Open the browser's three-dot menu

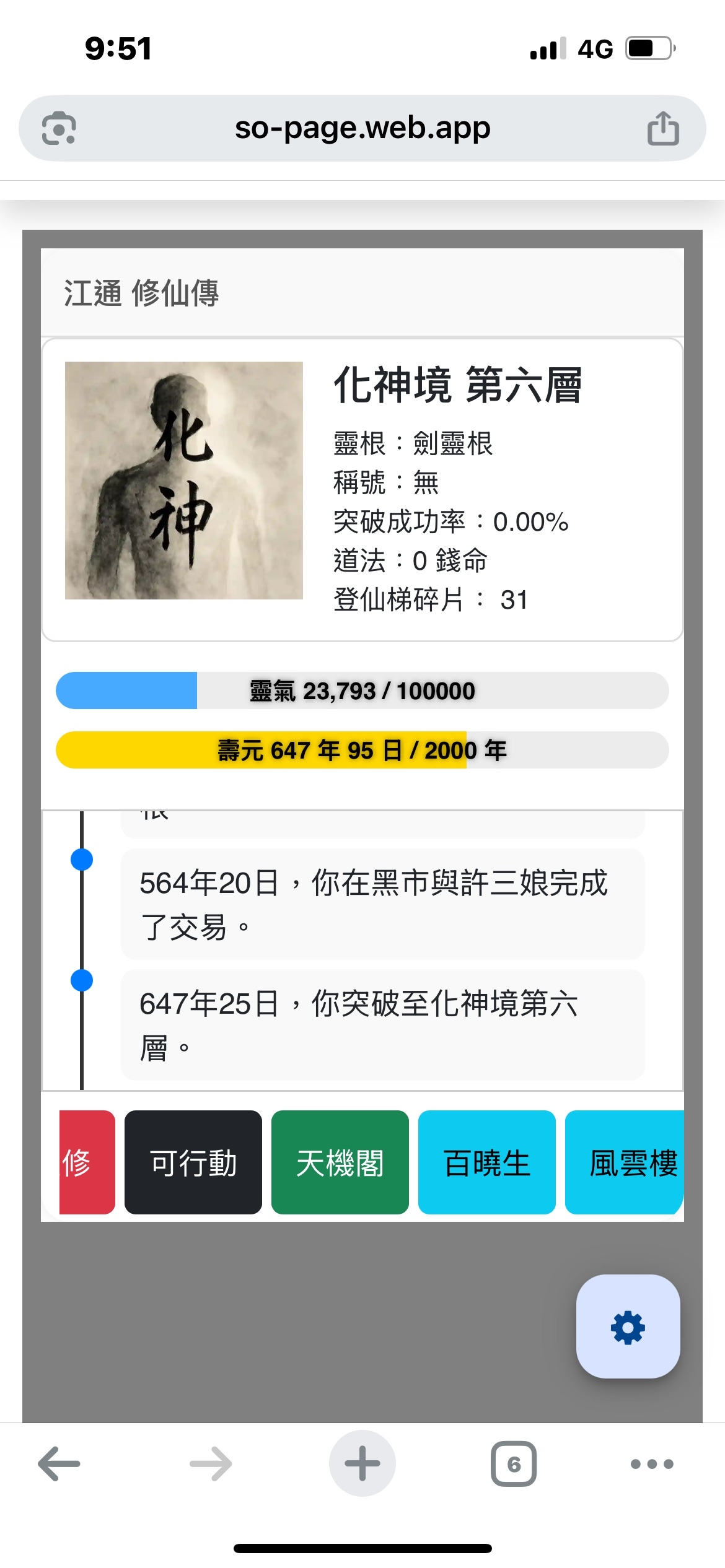(652, 1464)
